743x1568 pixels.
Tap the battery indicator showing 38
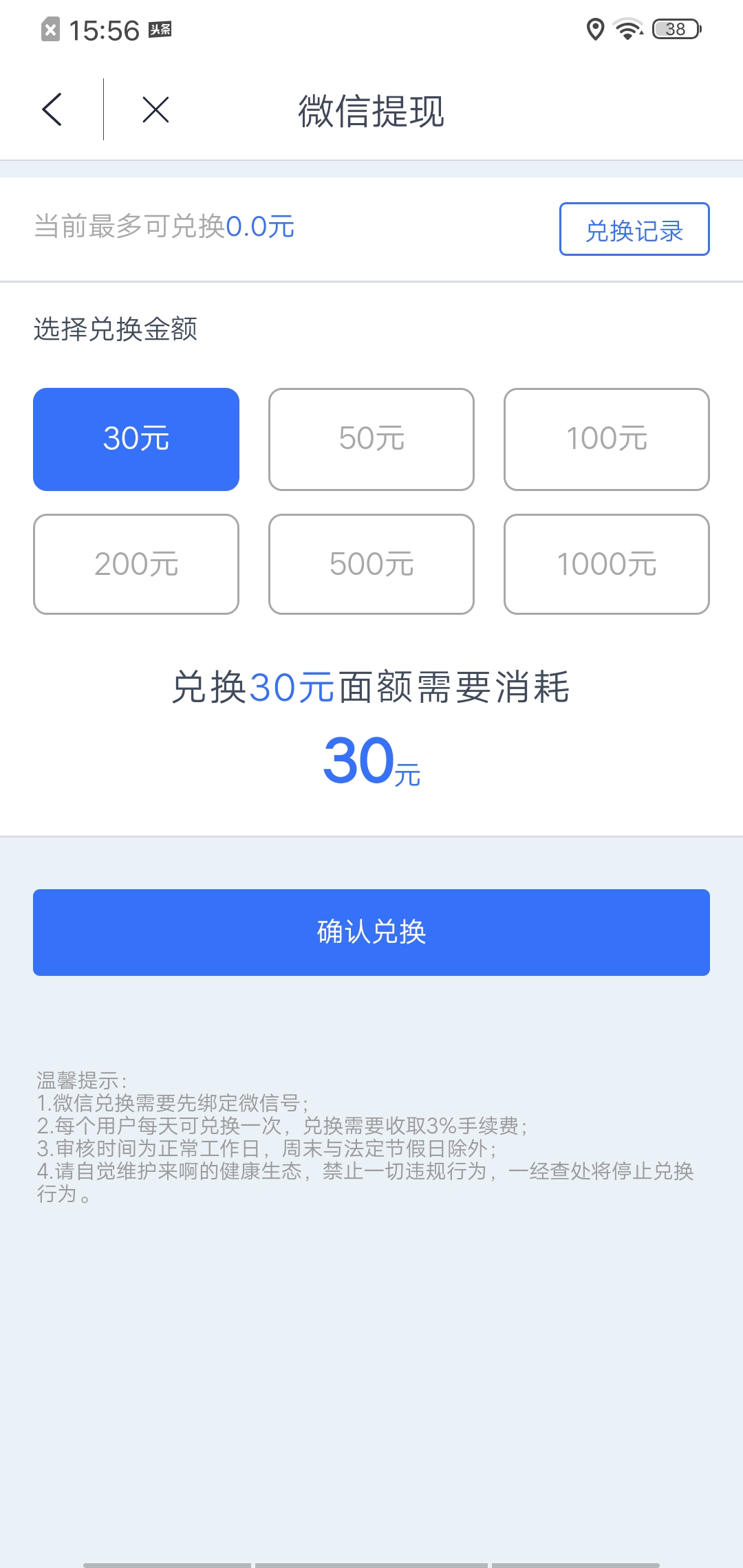(x=676, y=30)
